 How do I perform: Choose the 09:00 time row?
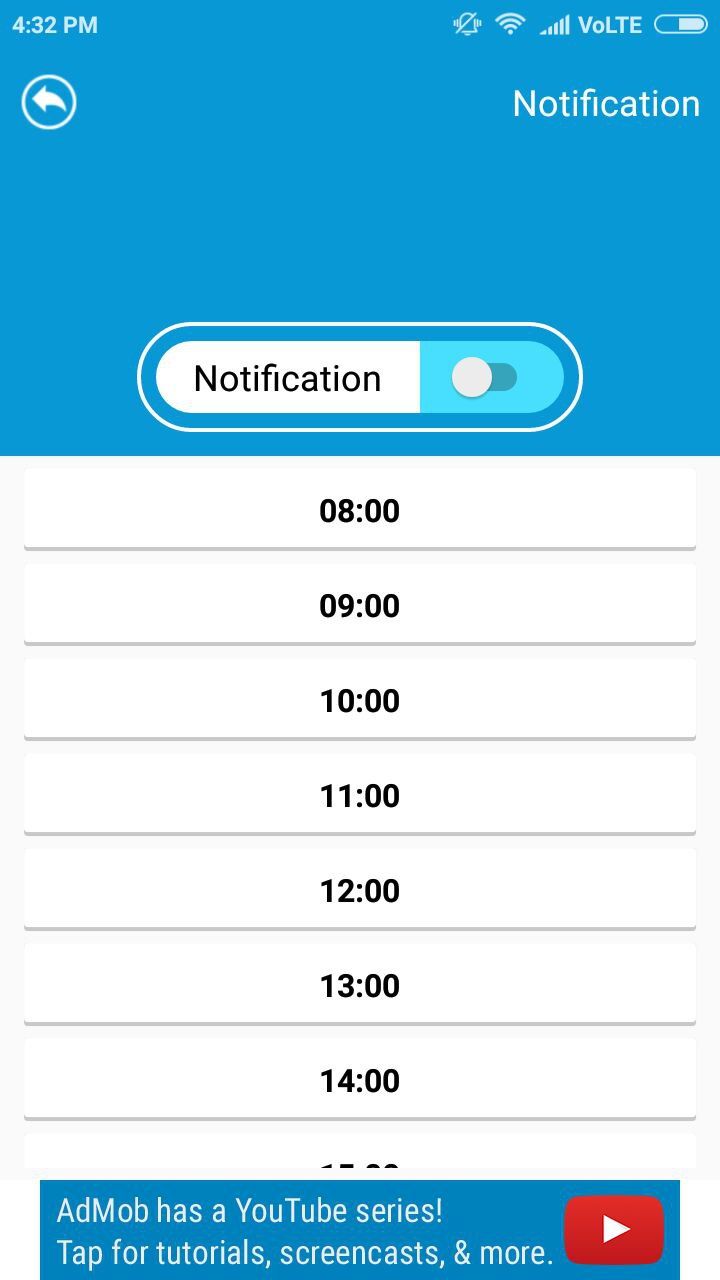coord(360,604)
